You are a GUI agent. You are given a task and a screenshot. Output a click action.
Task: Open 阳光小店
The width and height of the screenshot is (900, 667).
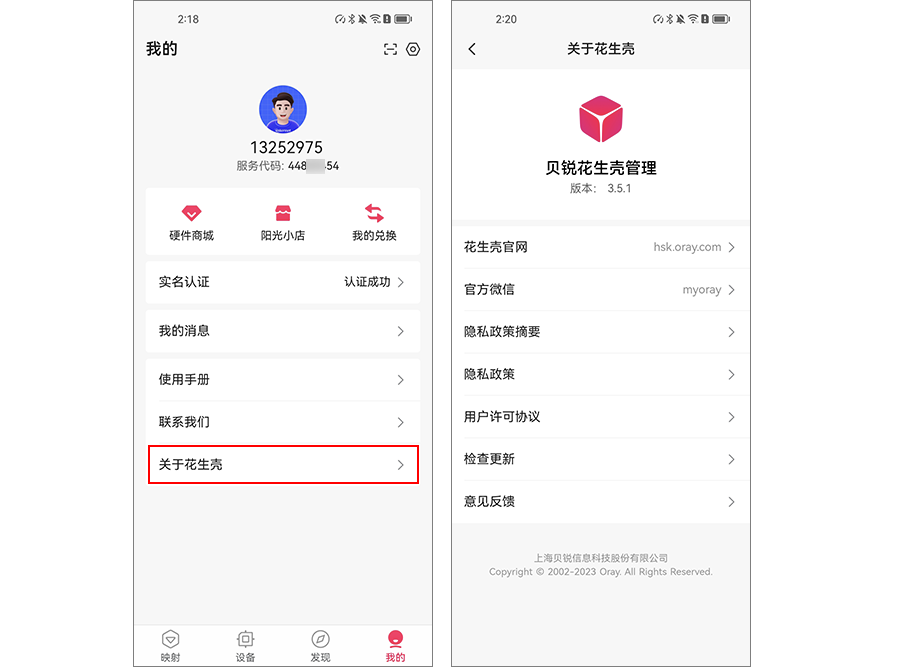coord(283,222)
